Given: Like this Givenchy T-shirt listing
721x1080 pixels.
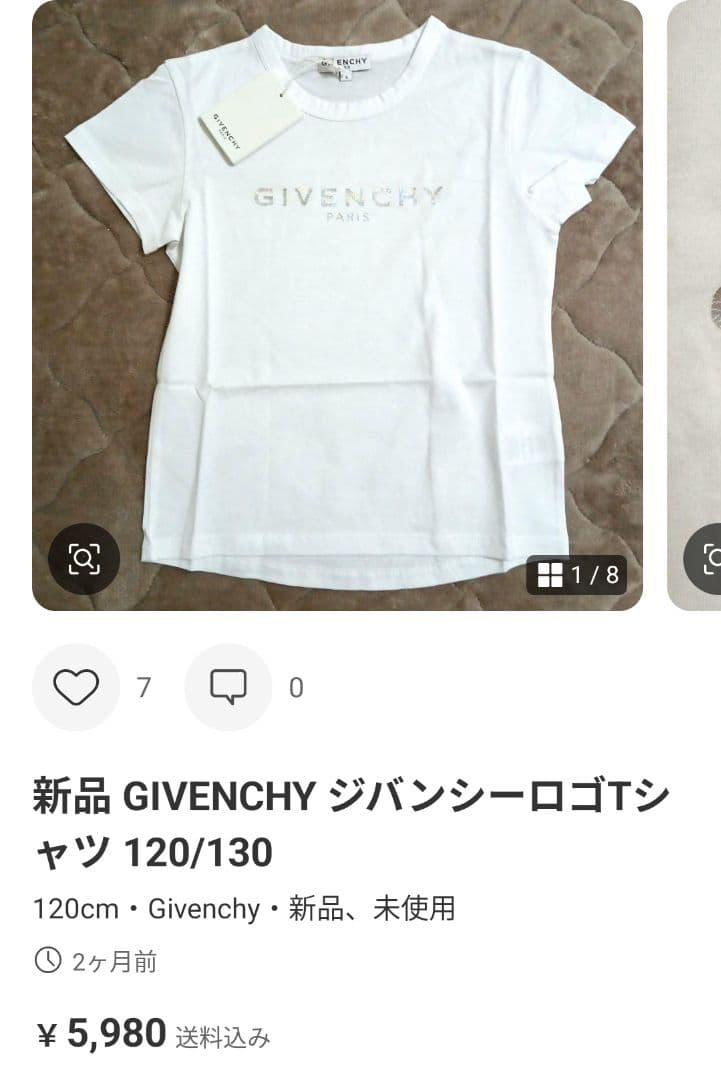Looking at the screenshot, I should [76, 687].
